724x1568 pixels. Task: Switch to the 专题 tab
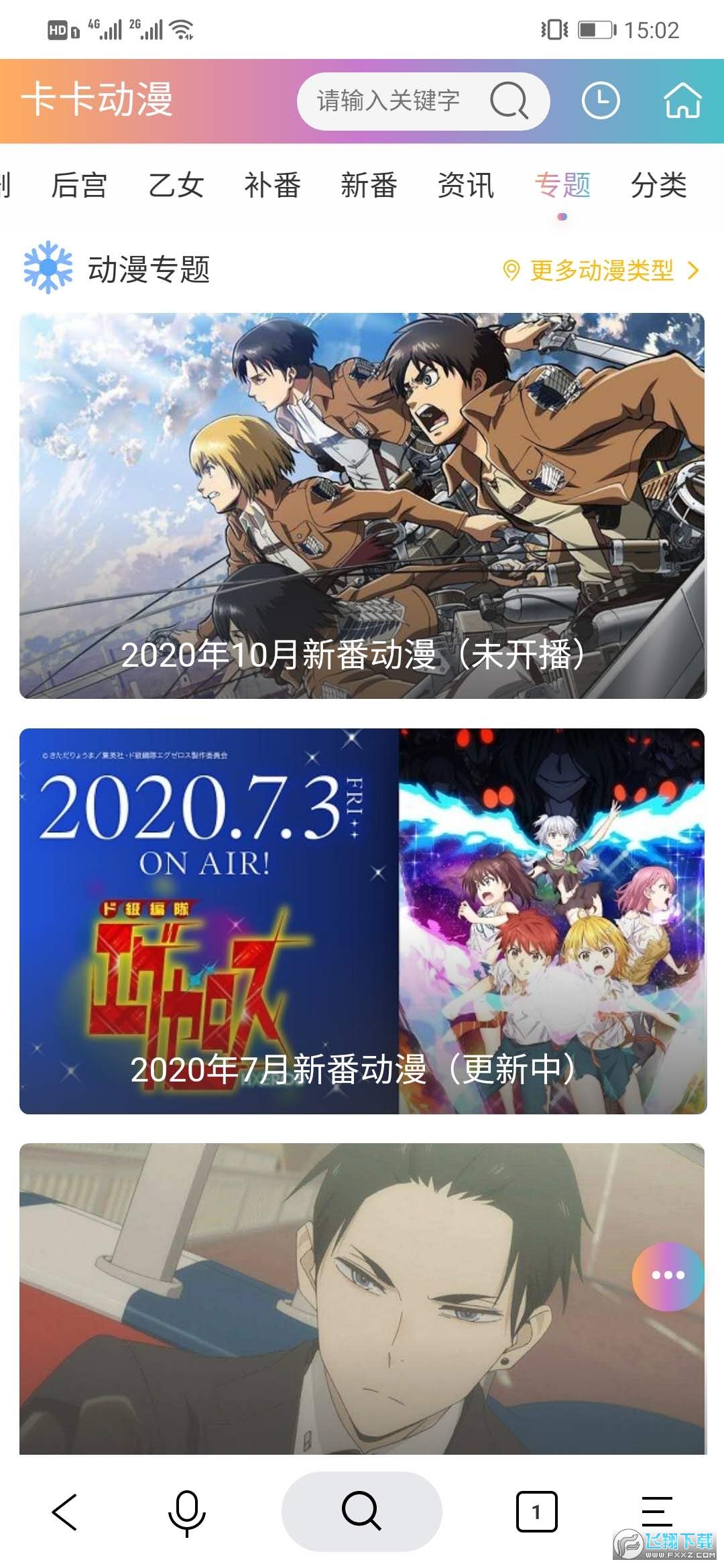562,186
